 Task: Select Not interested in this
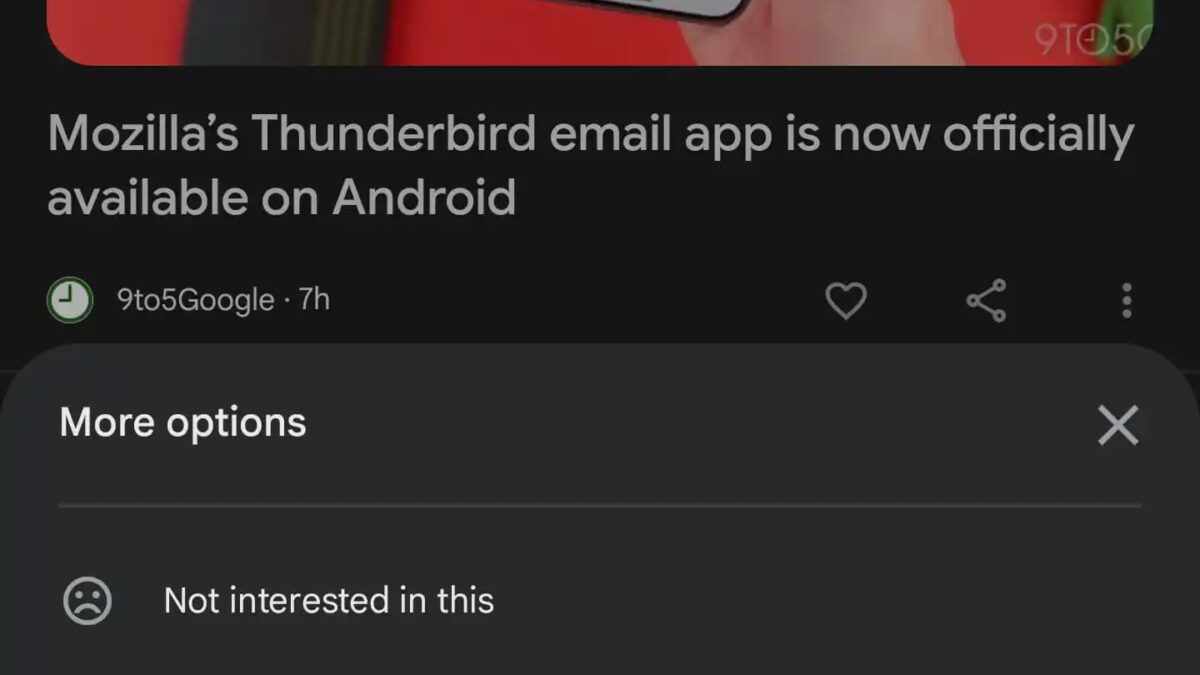pyautogui.click(x=328, y=601)
